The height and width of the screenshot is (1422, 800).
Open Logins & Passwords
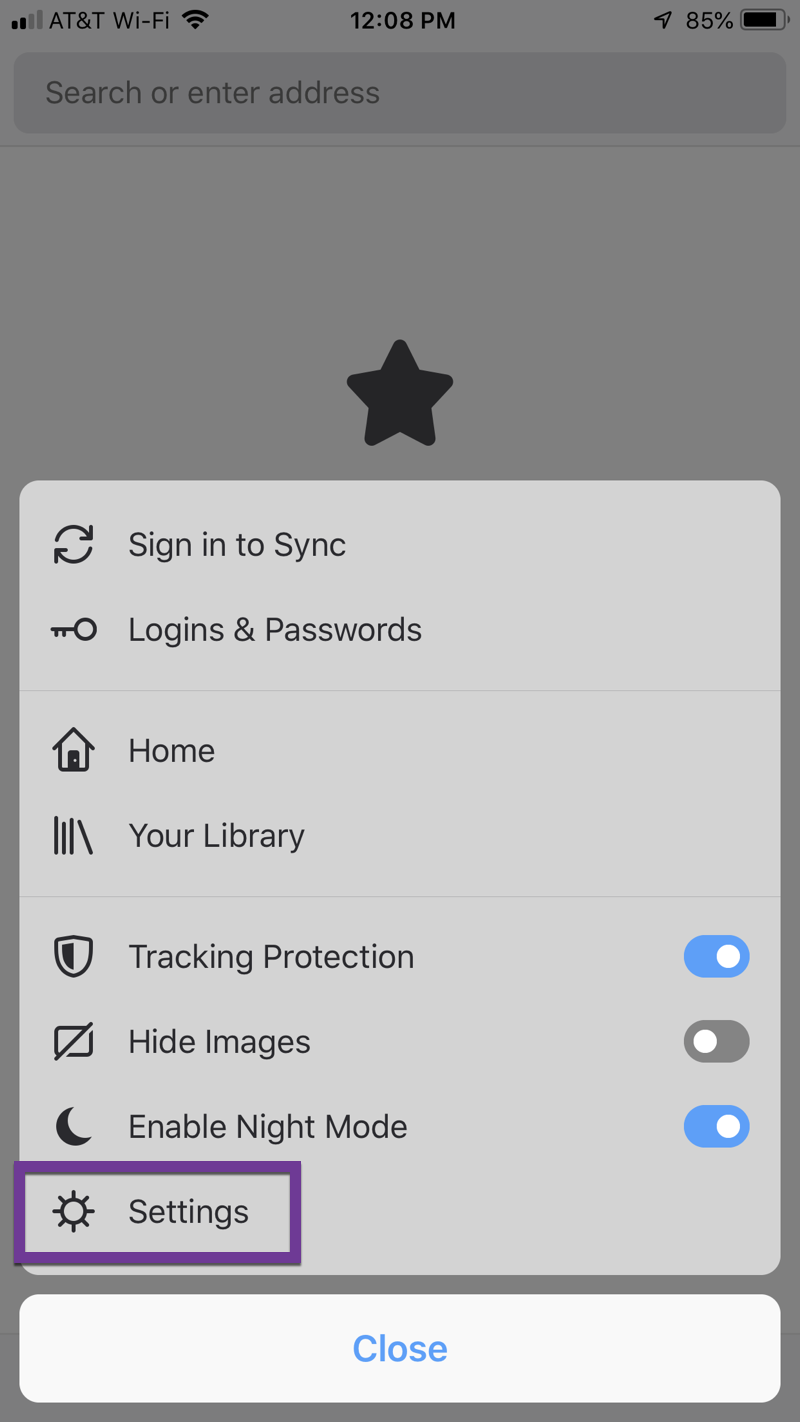click(274, 630)
